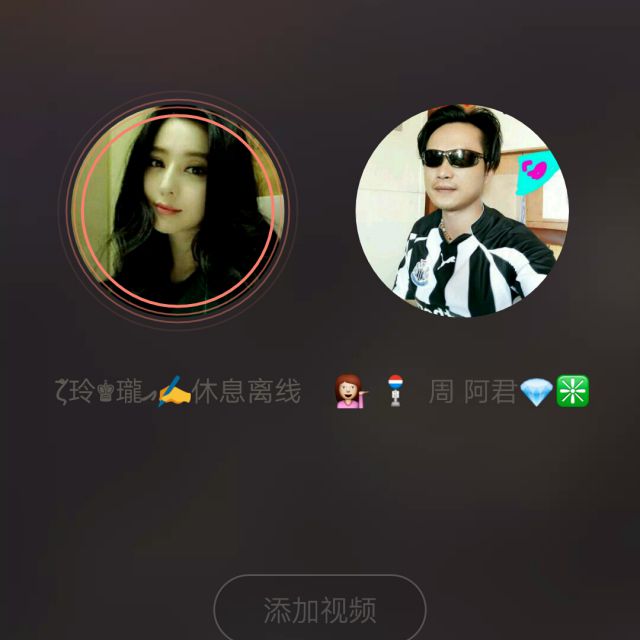This screenshot has height=640, width=640.
Task: Tap the 添加视频 button
Action: point(320,609)
